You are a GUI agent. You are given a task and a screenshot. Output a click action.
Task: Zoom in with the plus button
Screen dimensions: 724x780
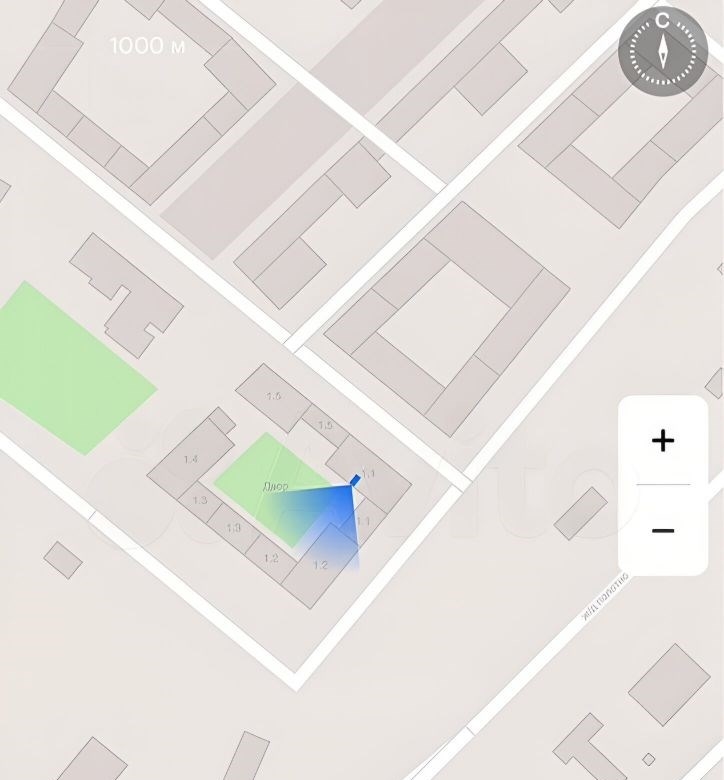663,440
